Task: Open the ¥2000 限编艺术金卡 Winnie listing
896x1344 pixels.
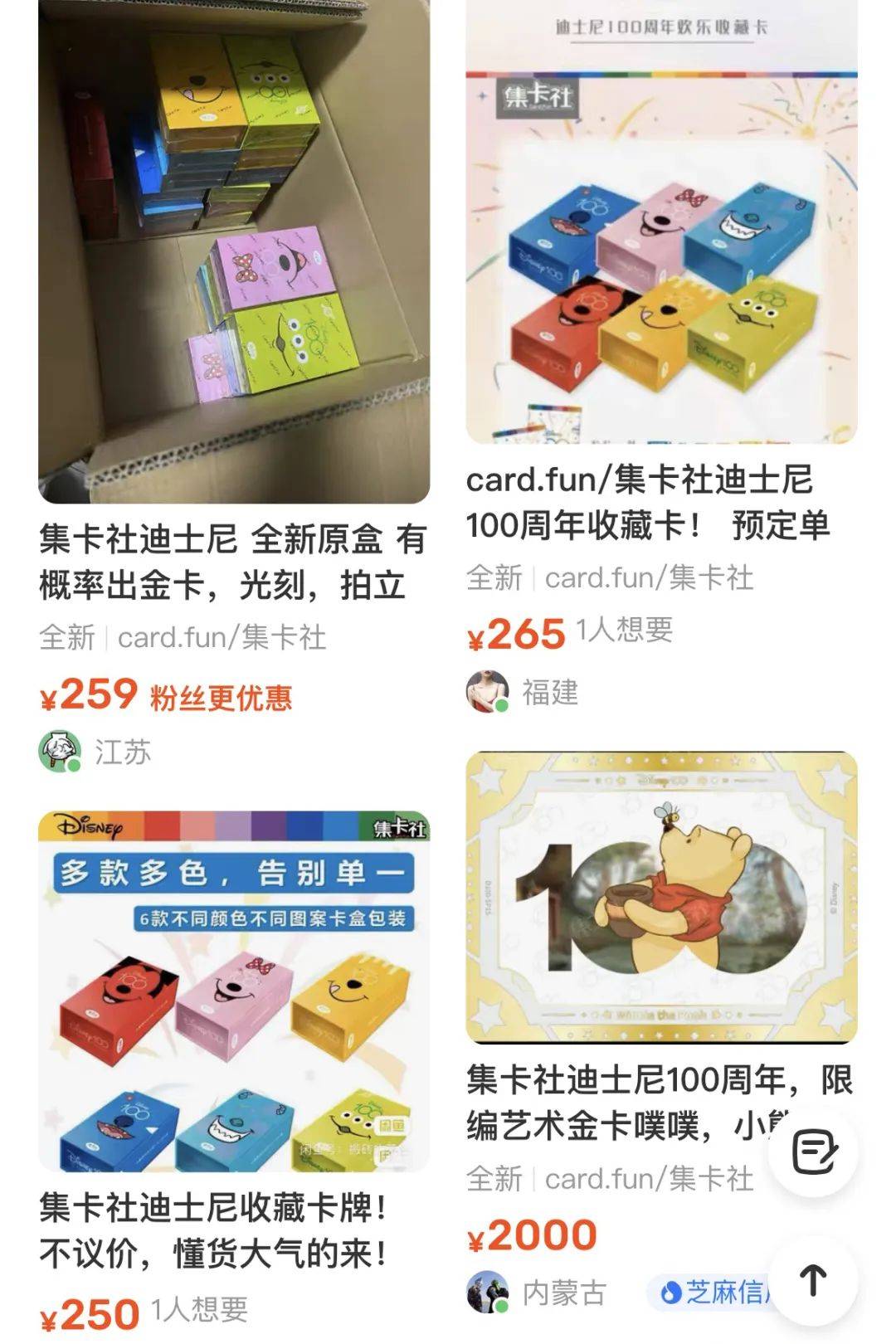Action: click(661, 898)
